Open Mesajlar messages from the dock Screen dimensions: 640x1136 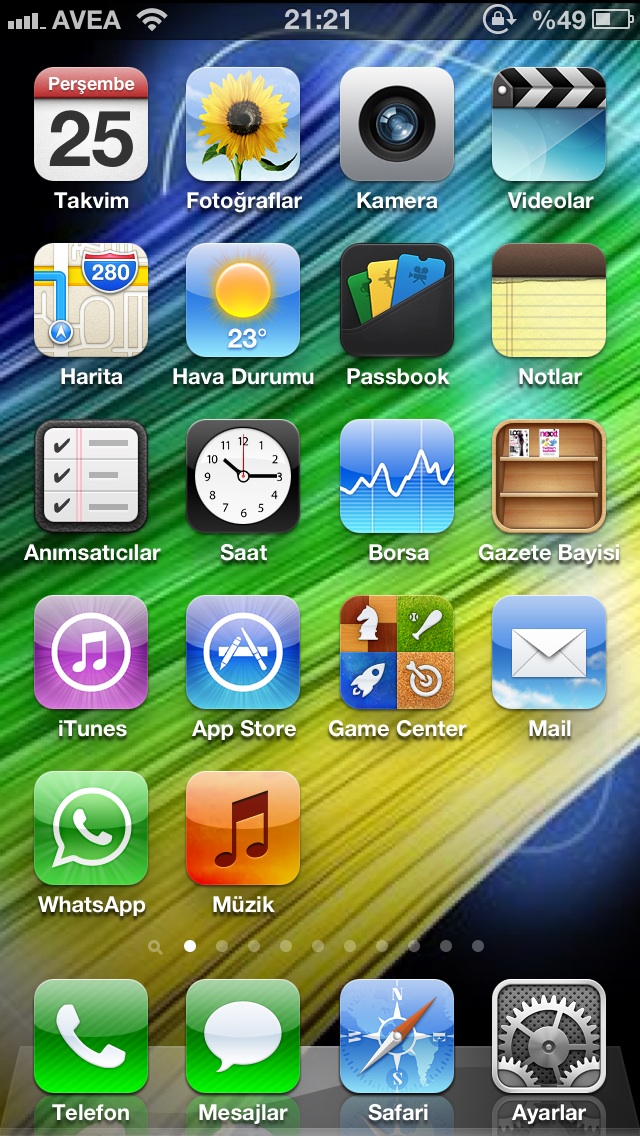click(x=243, y=1036)
